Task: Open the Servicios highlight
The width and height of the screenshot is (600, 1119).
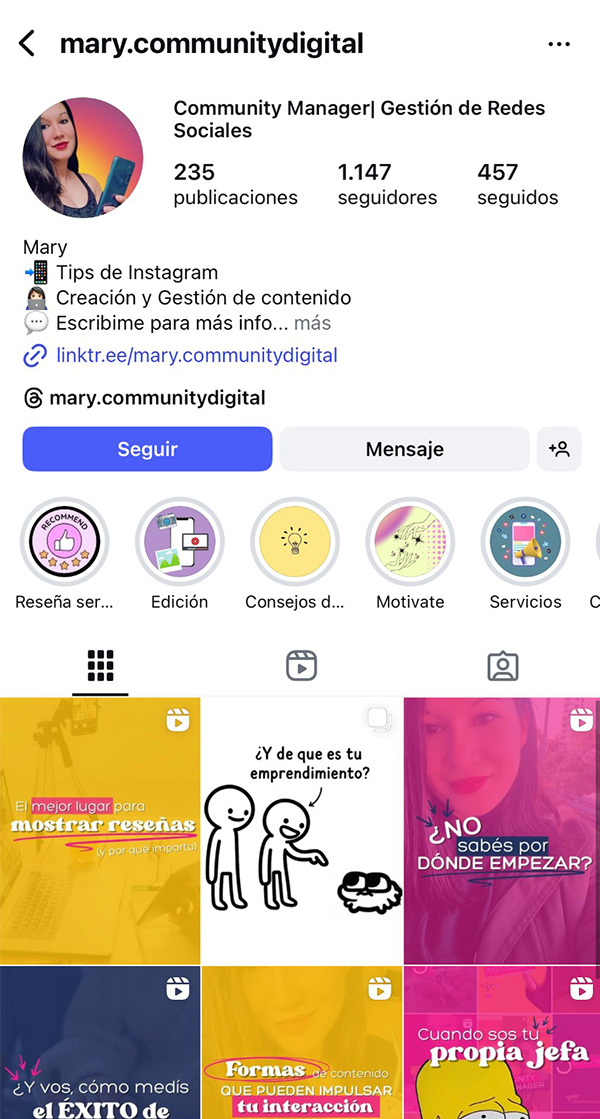Action: coord(525,543)
